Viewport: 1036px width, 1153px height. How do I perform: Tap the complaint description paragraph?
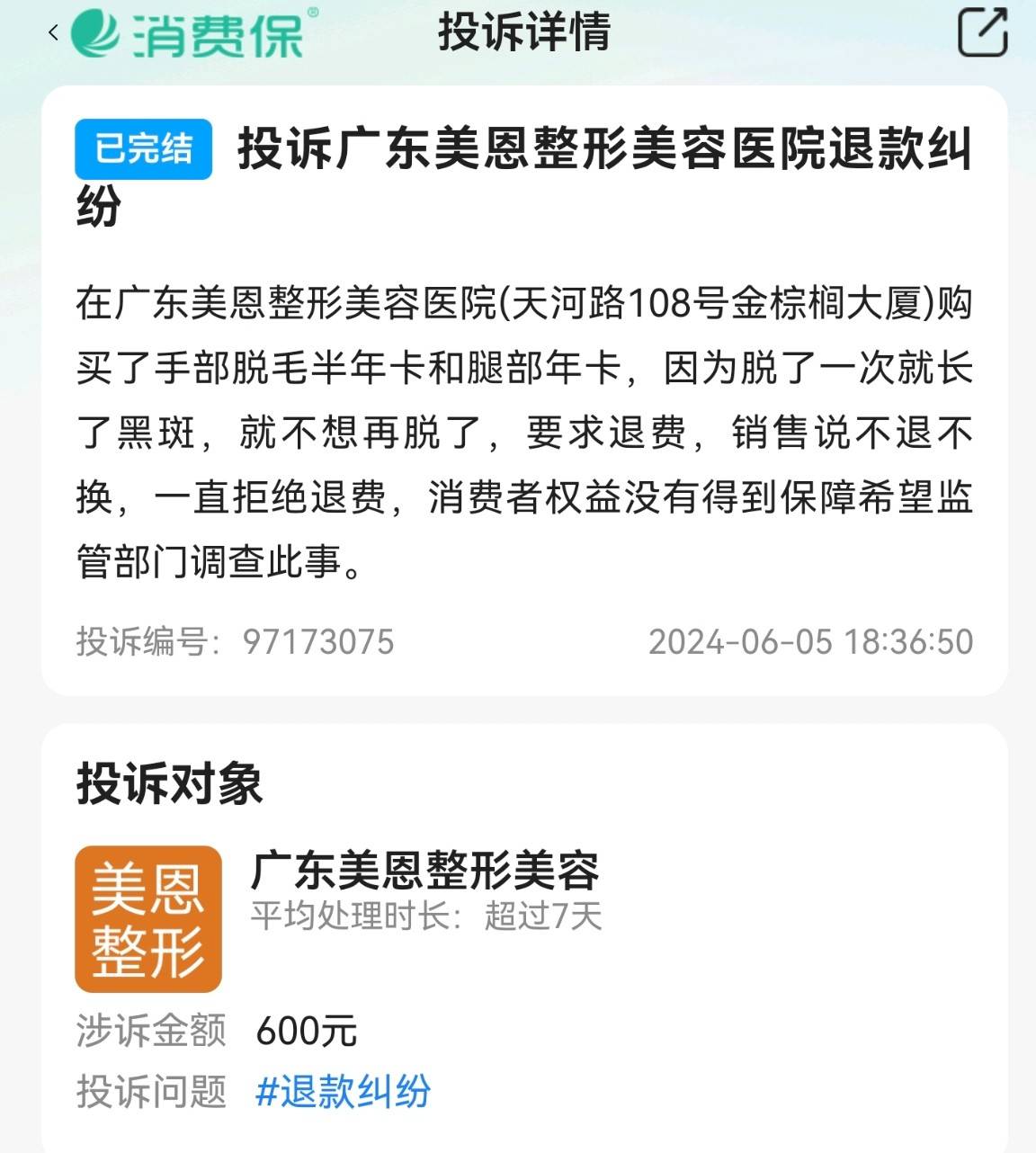[x=522, y=432]
